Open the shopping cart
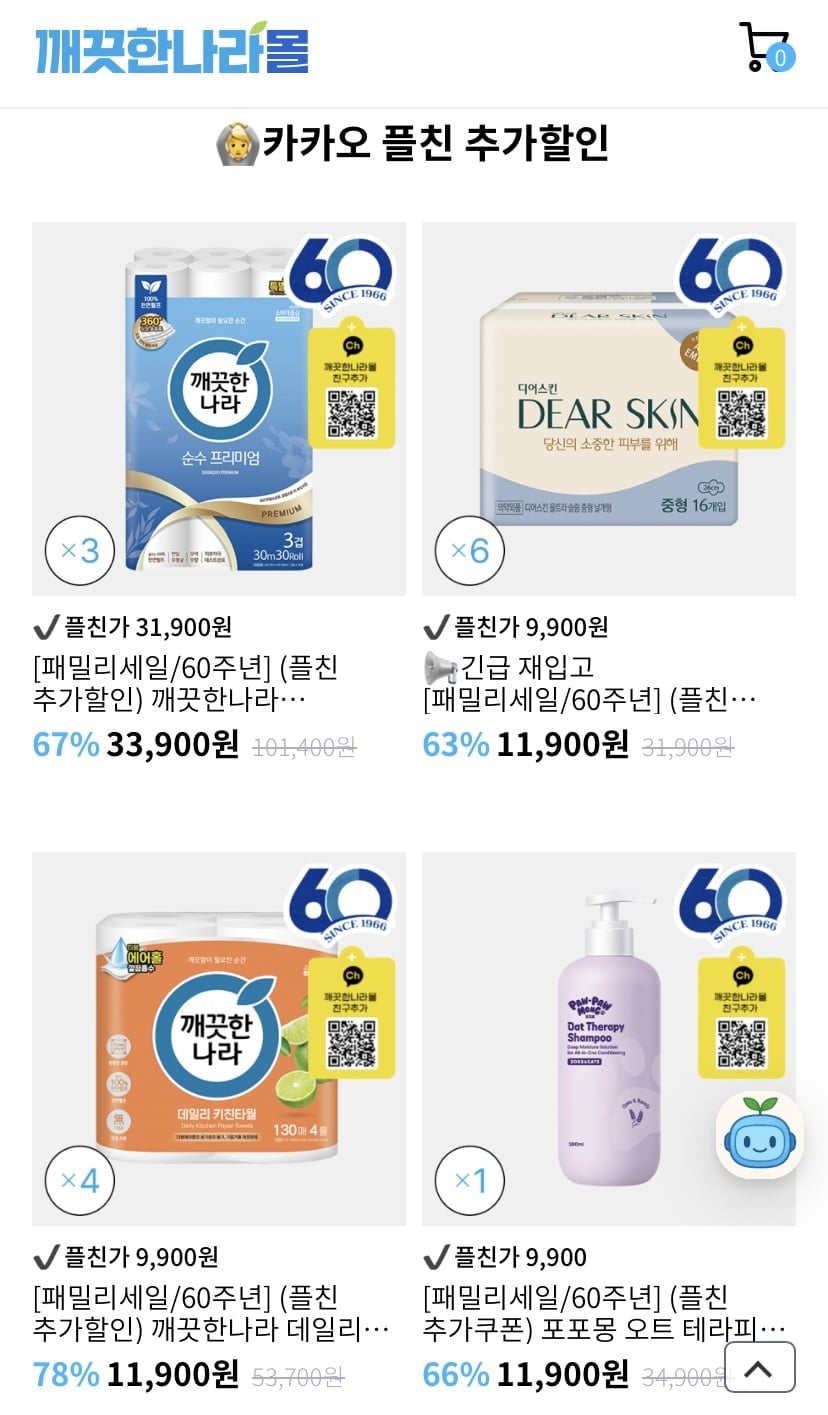This screenshot has height=1415, width=828. click(765, 48)
